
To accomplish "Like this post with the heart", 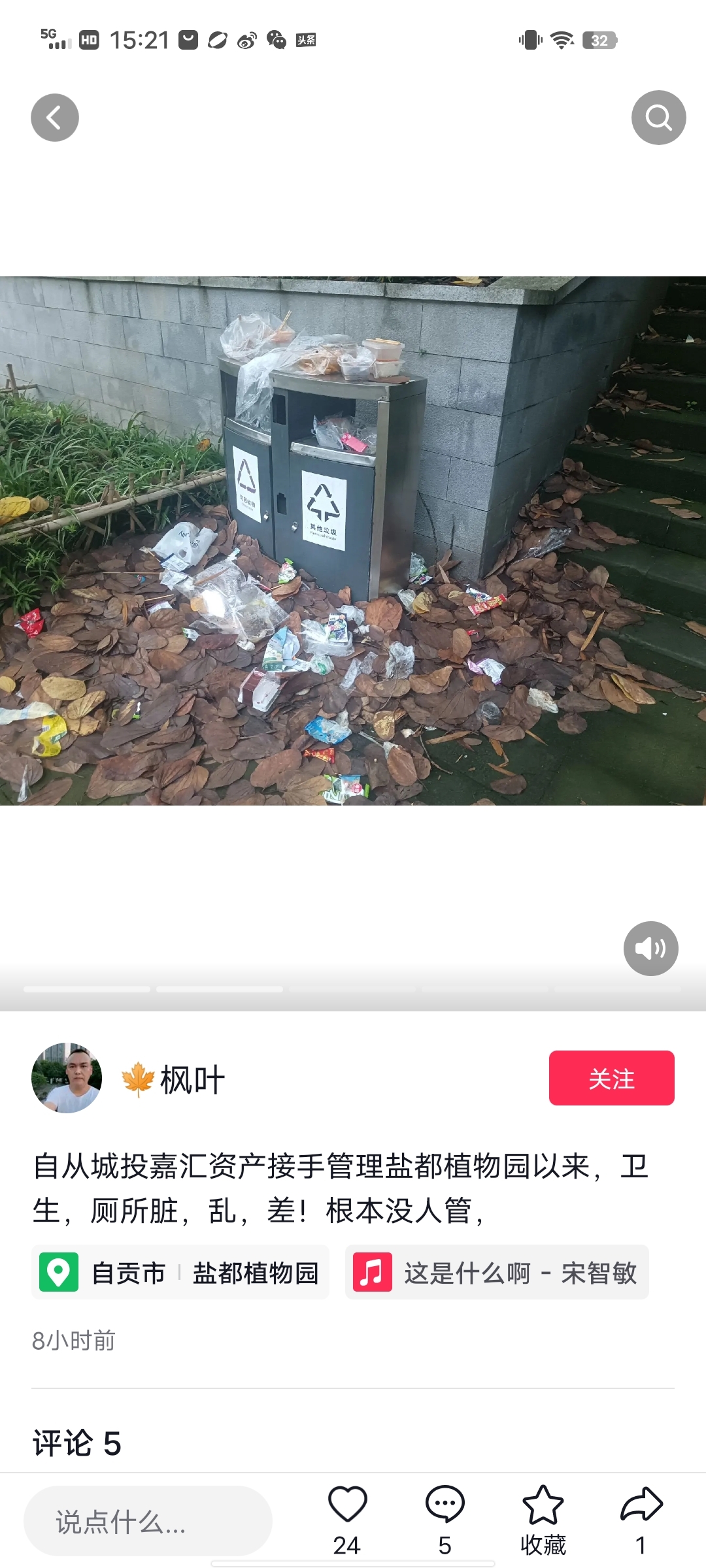I will click(347, 1505).
